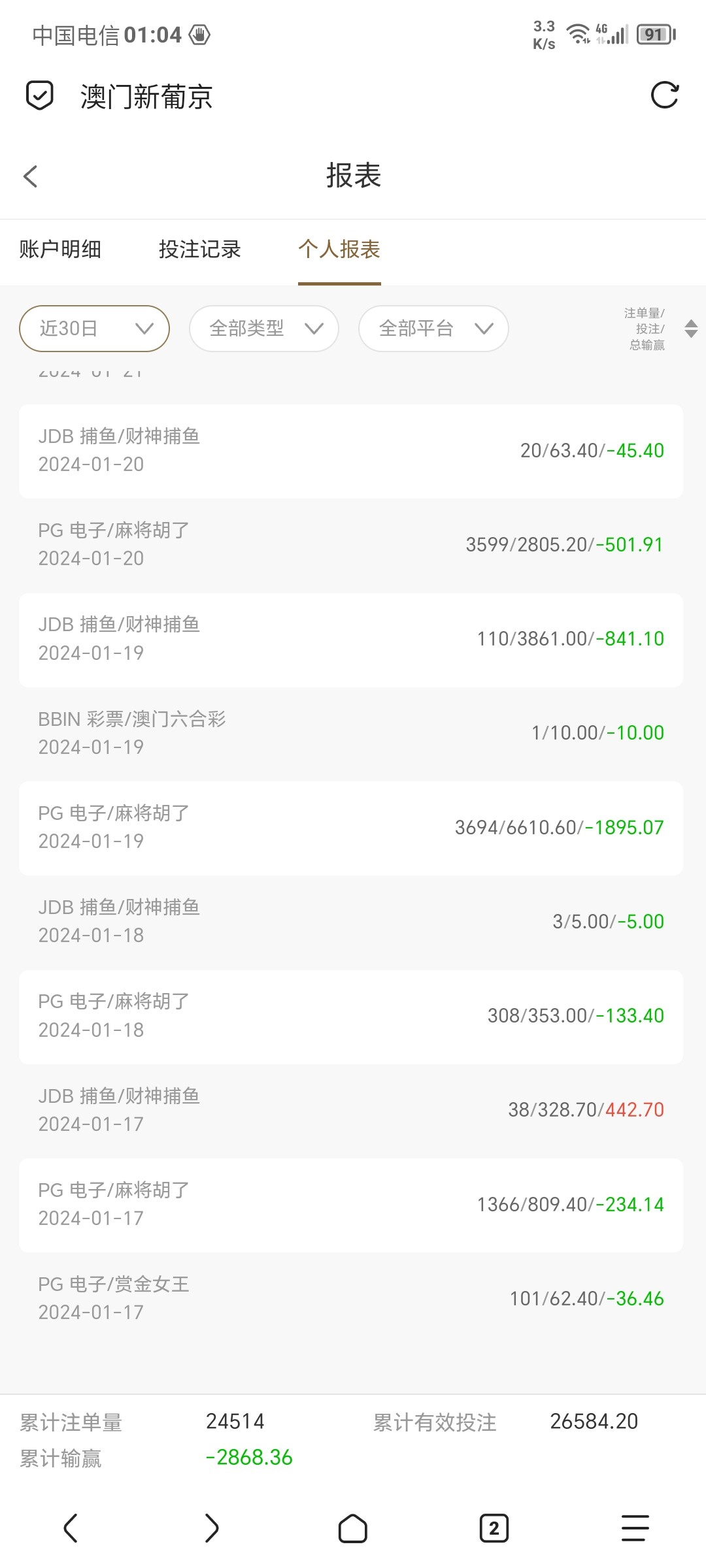Viewport: 706px width, 1568px height.
Task: Switch to the 账户明细 tab
Action: (x=60, y=249)
